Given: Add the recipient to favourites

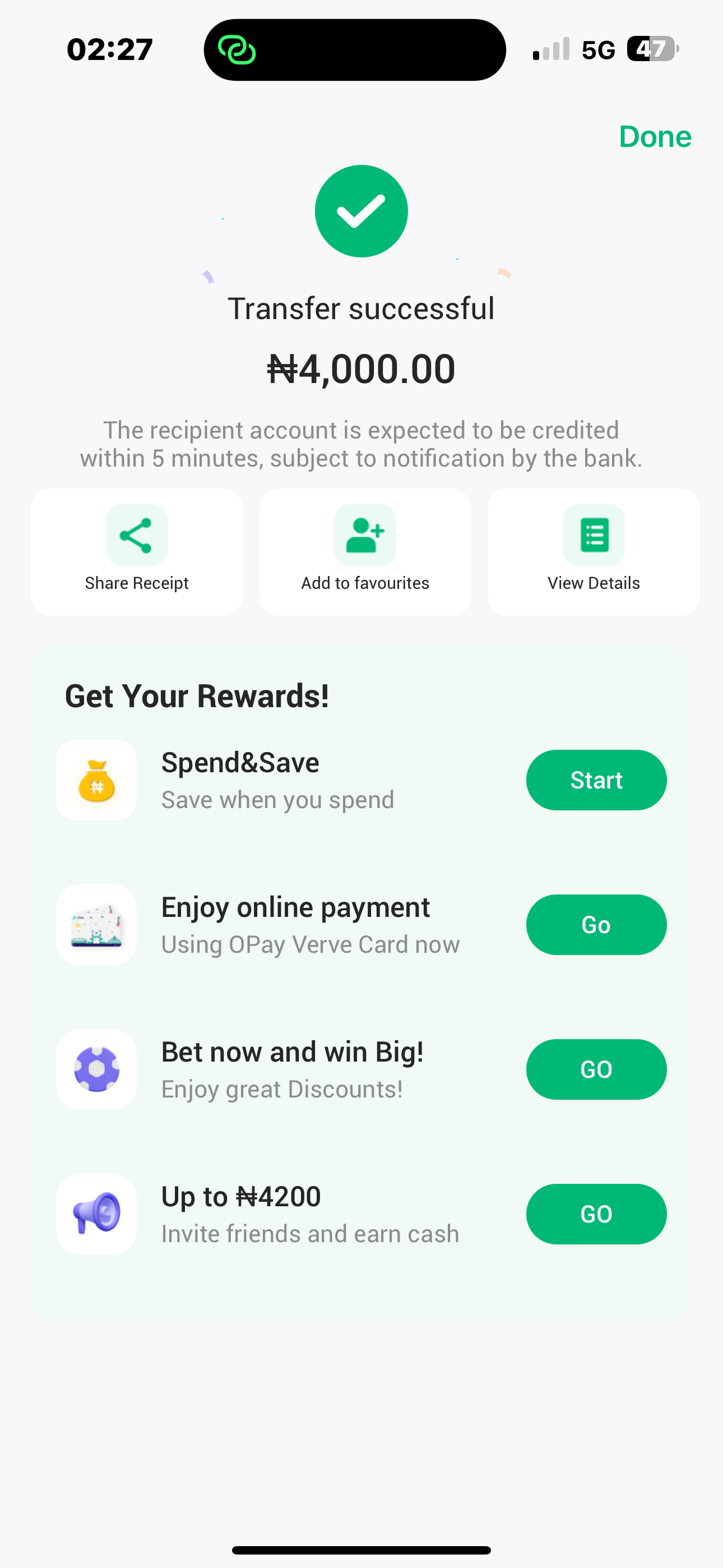Looking at the screenshot, I should (365, 551).
